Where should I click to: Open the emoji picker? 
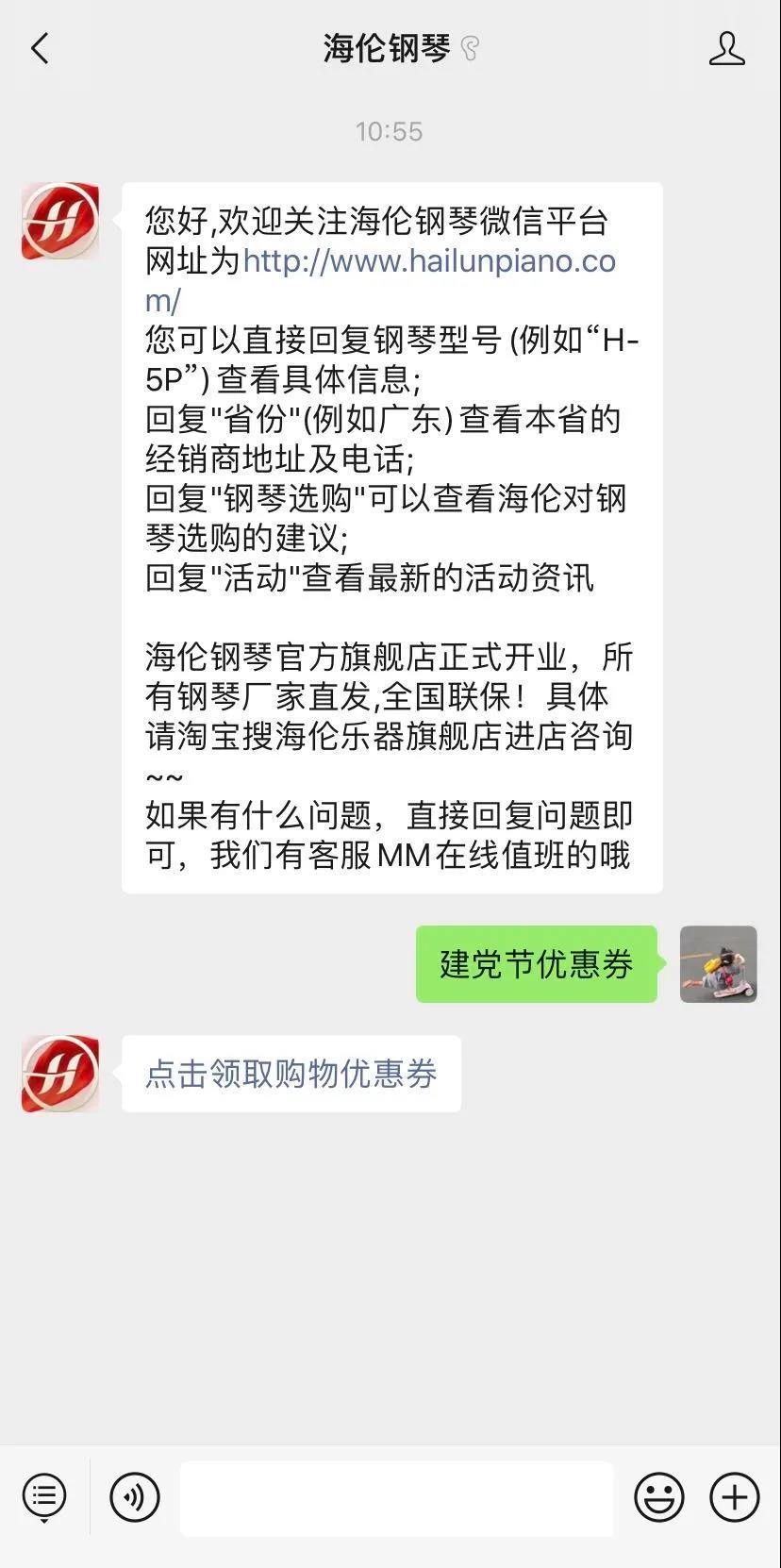click(658, 1497)
